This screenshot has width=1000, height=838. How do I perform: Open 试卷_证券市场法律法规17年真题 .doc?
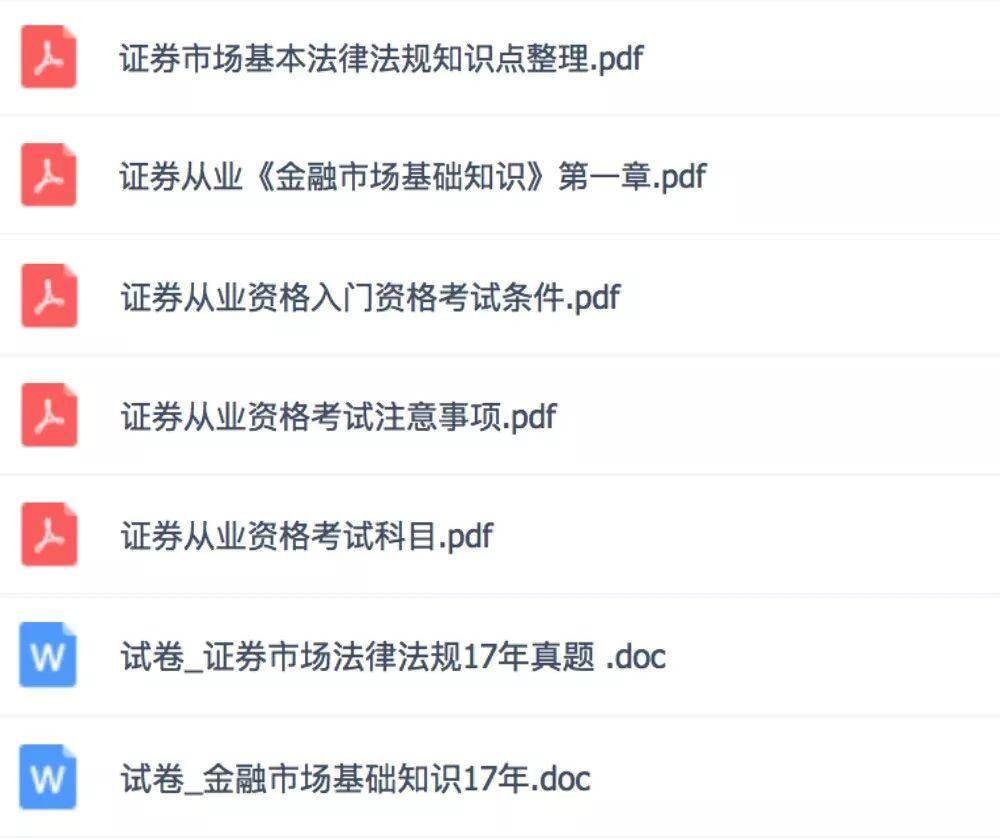(x=392, y=657)
